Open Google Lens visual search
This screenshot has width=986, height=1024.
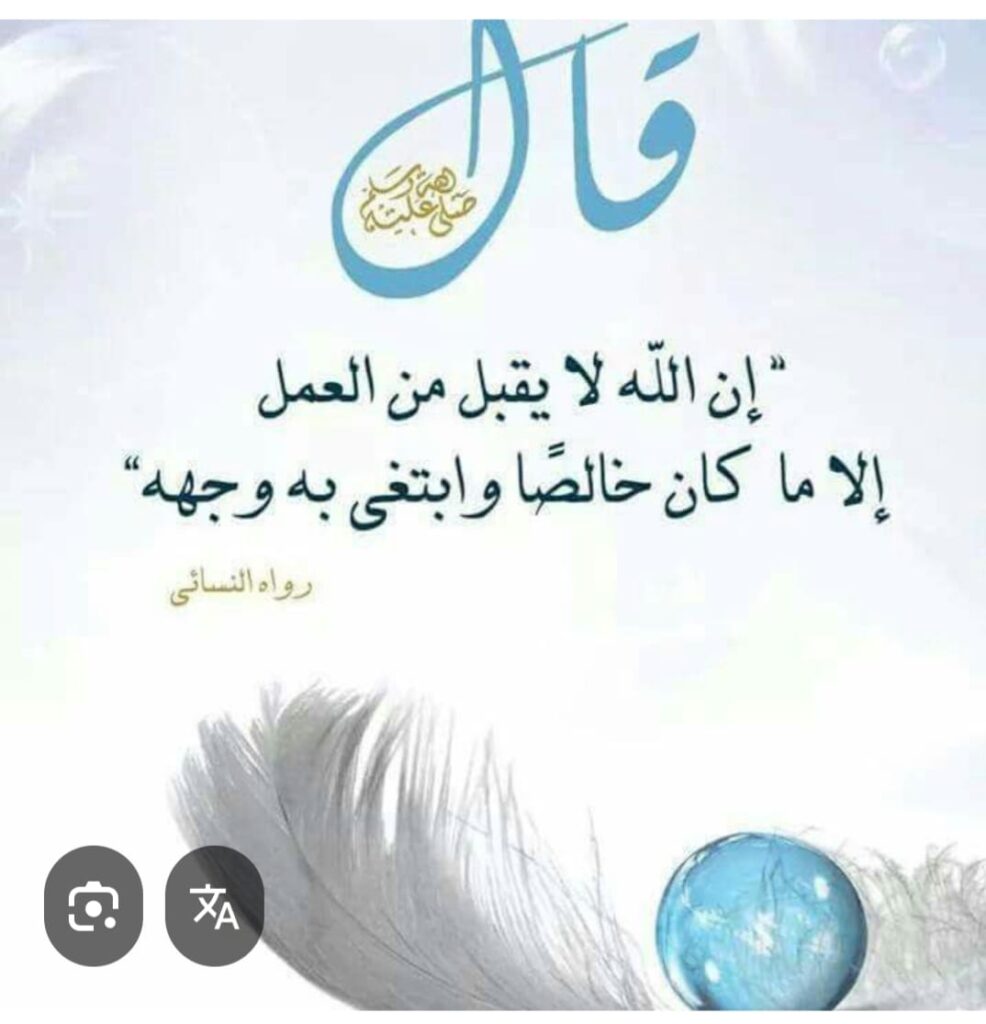pyautogui.click(x=93, y=905)
